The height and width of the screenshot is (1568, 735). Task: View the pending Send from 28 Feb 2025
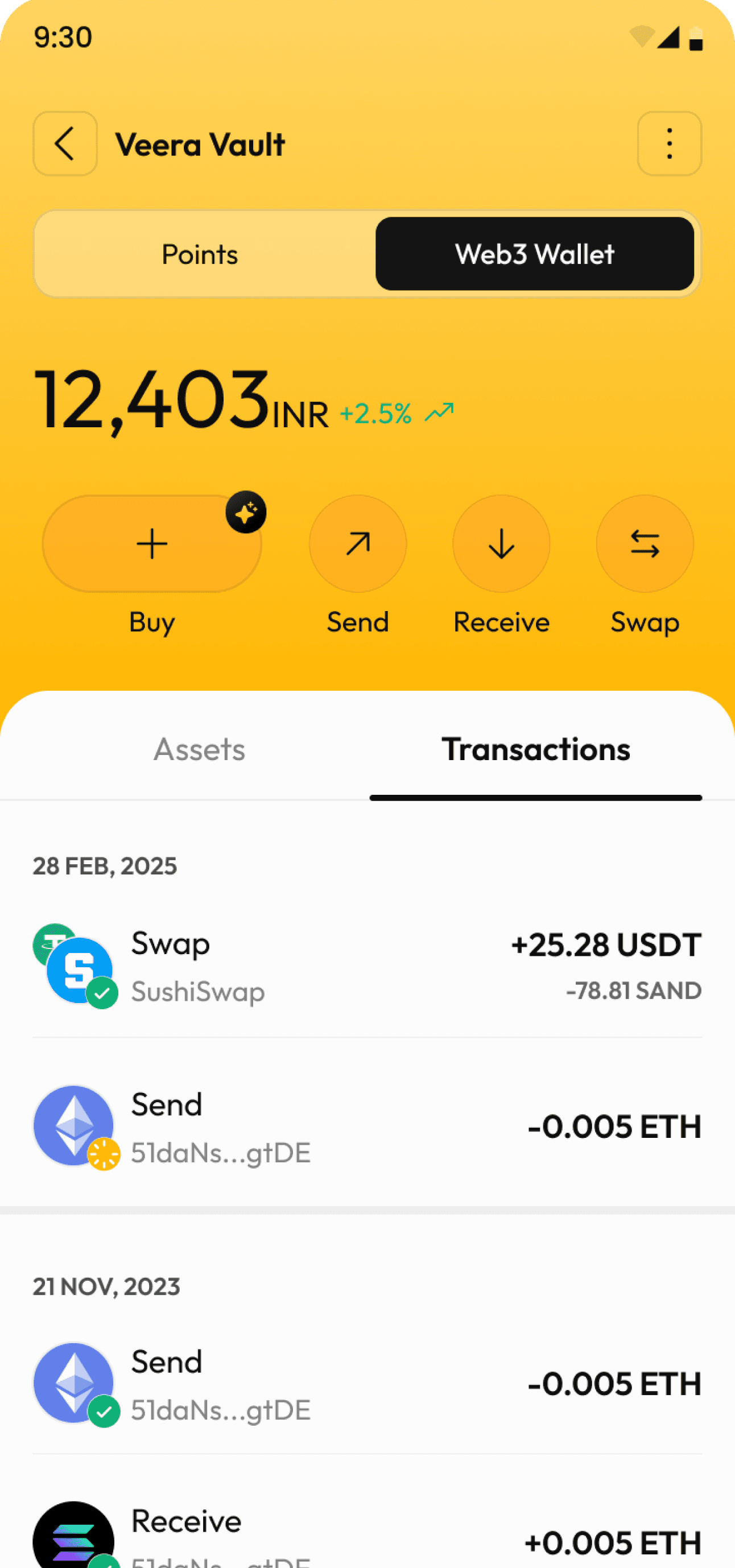(367, 1127)
